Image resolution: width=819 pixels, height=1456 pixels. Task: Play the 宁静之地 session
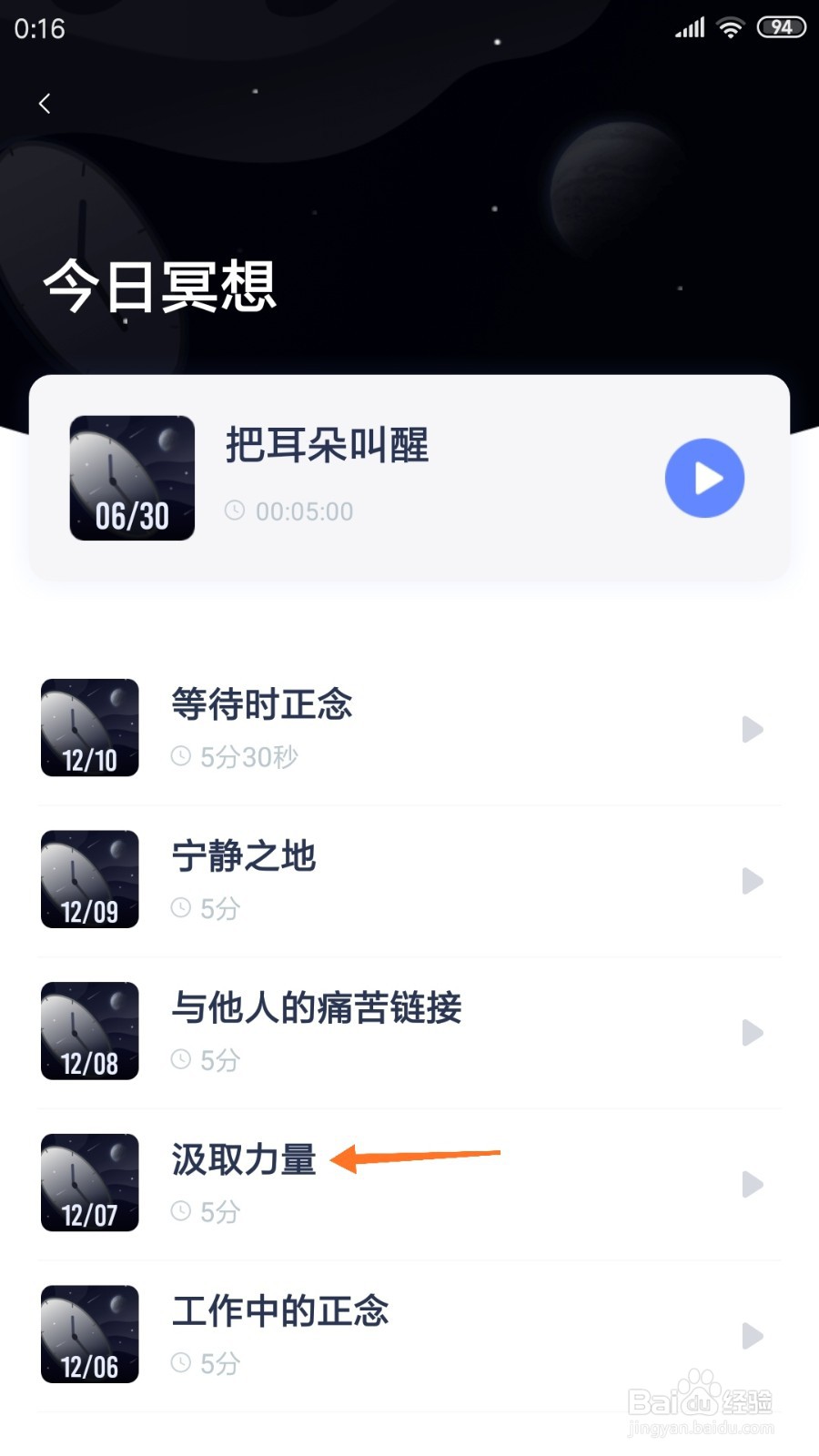pos(753,881)
